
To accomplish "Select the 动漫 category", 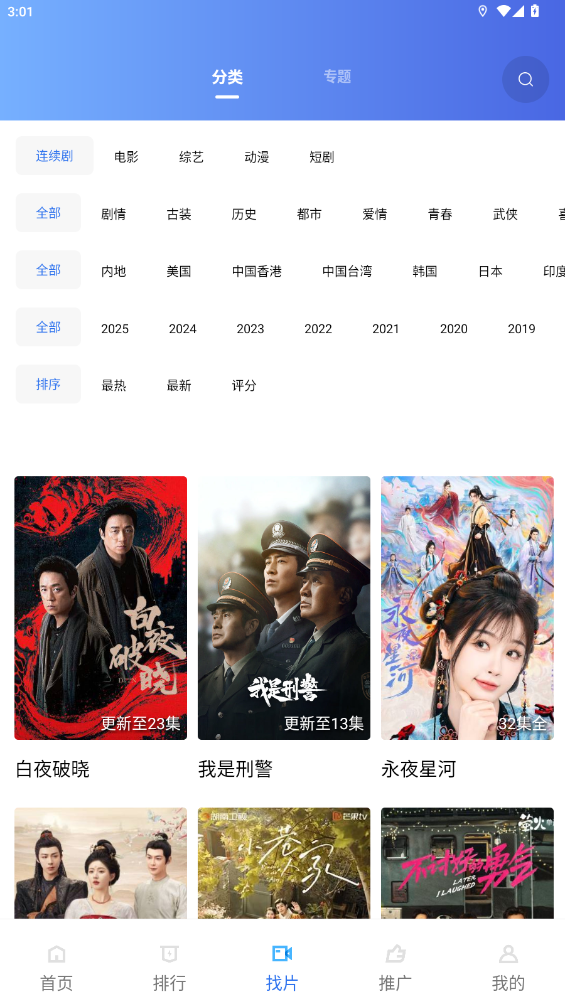I will pyautogui.click(x=257, y=157).
